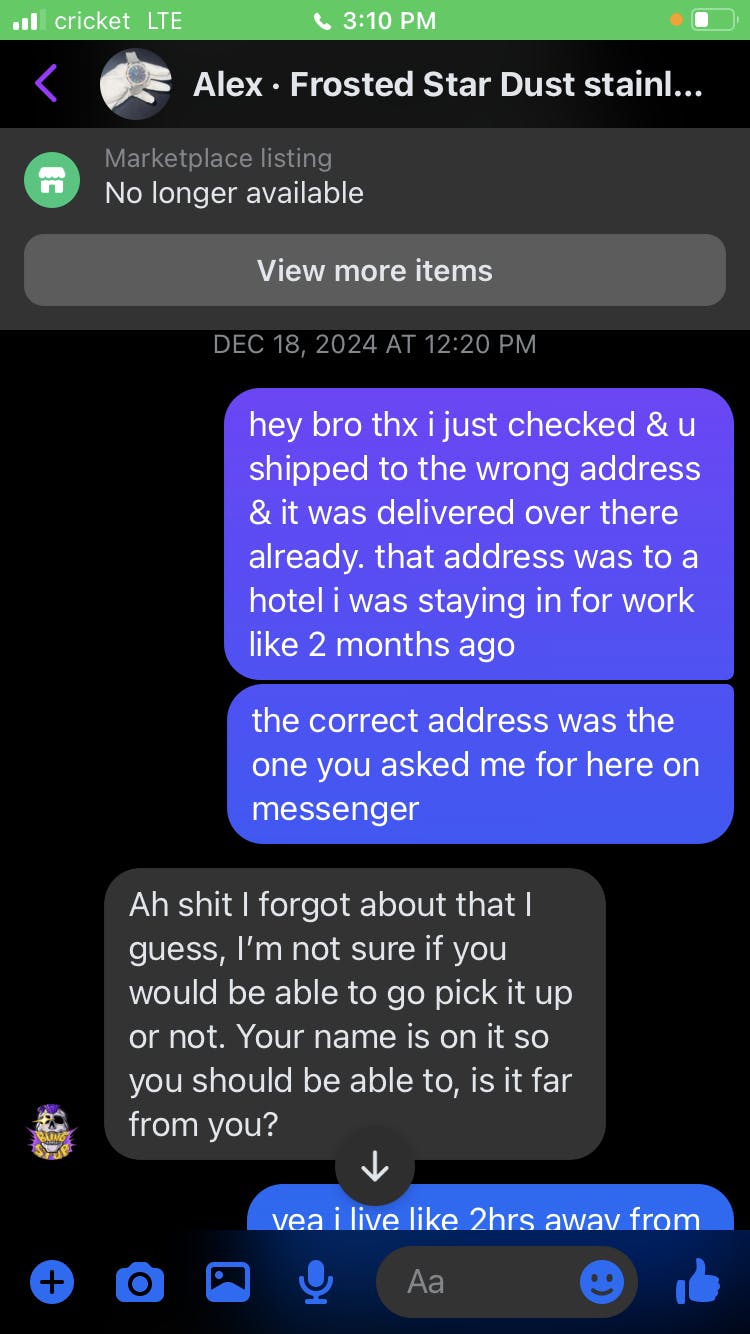
Task: Go back from the Alex conversation
Action: tap(46, 84)
